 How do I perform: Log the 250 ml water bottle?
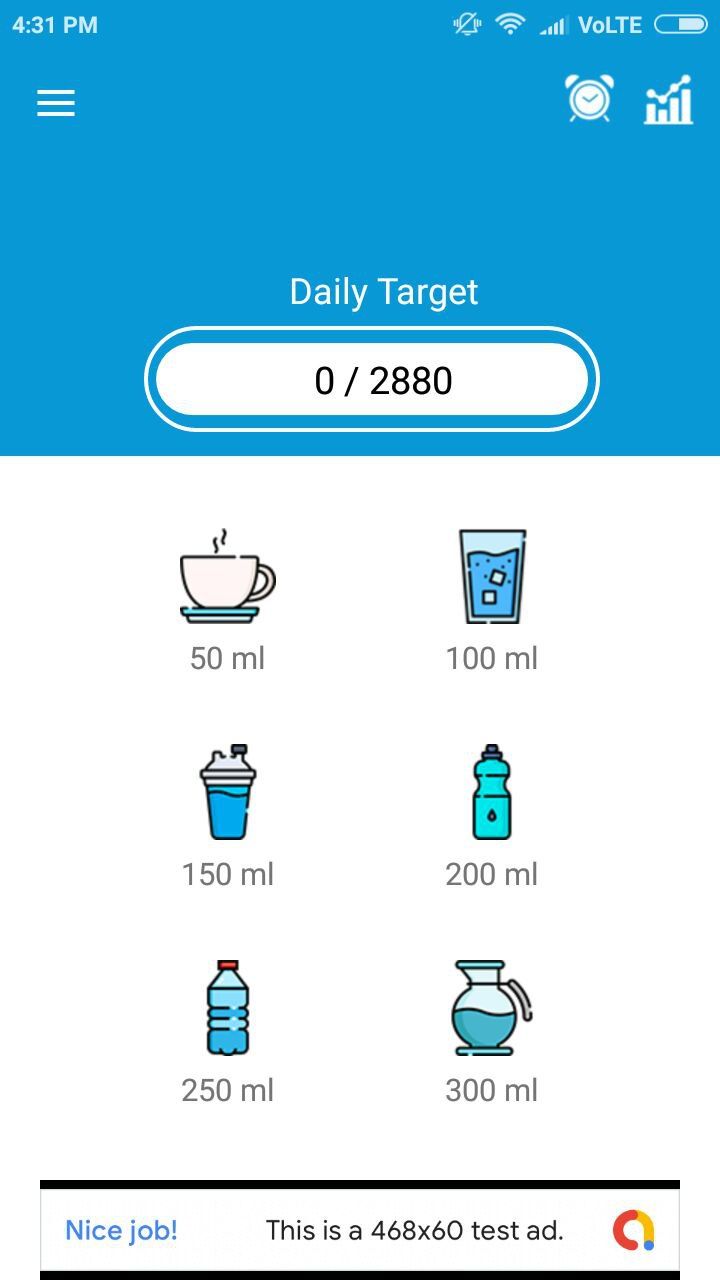[x=228, y=1008]
